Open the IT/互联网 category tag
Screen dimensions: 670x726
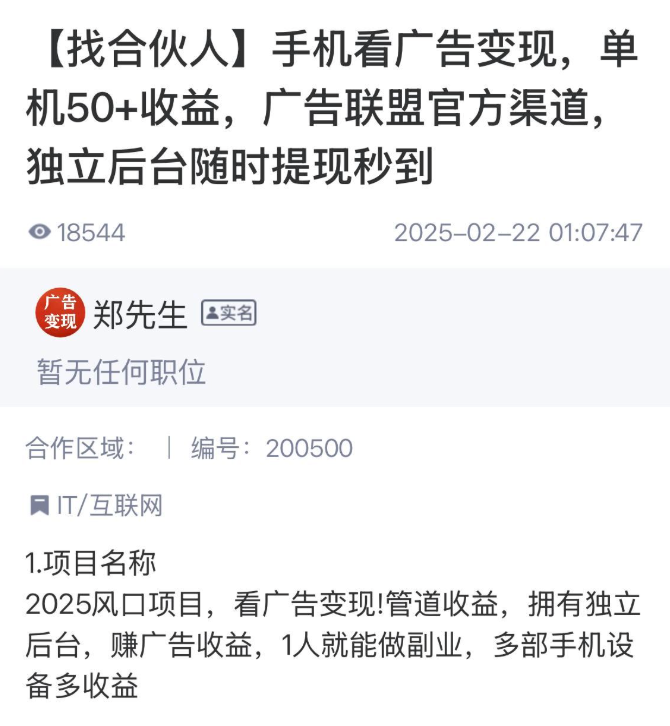coord(108,505)
